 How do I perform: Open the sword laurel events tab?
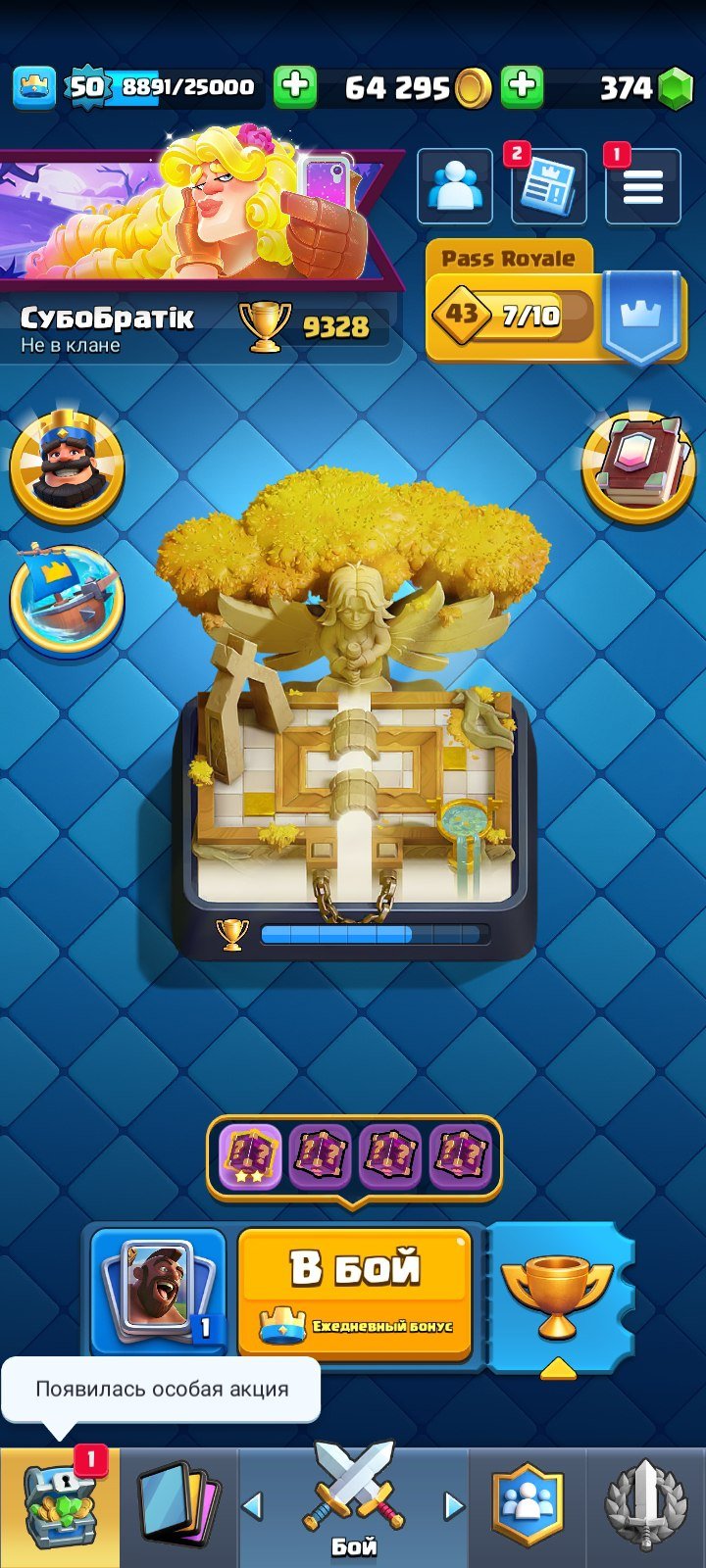(645, 1507)
